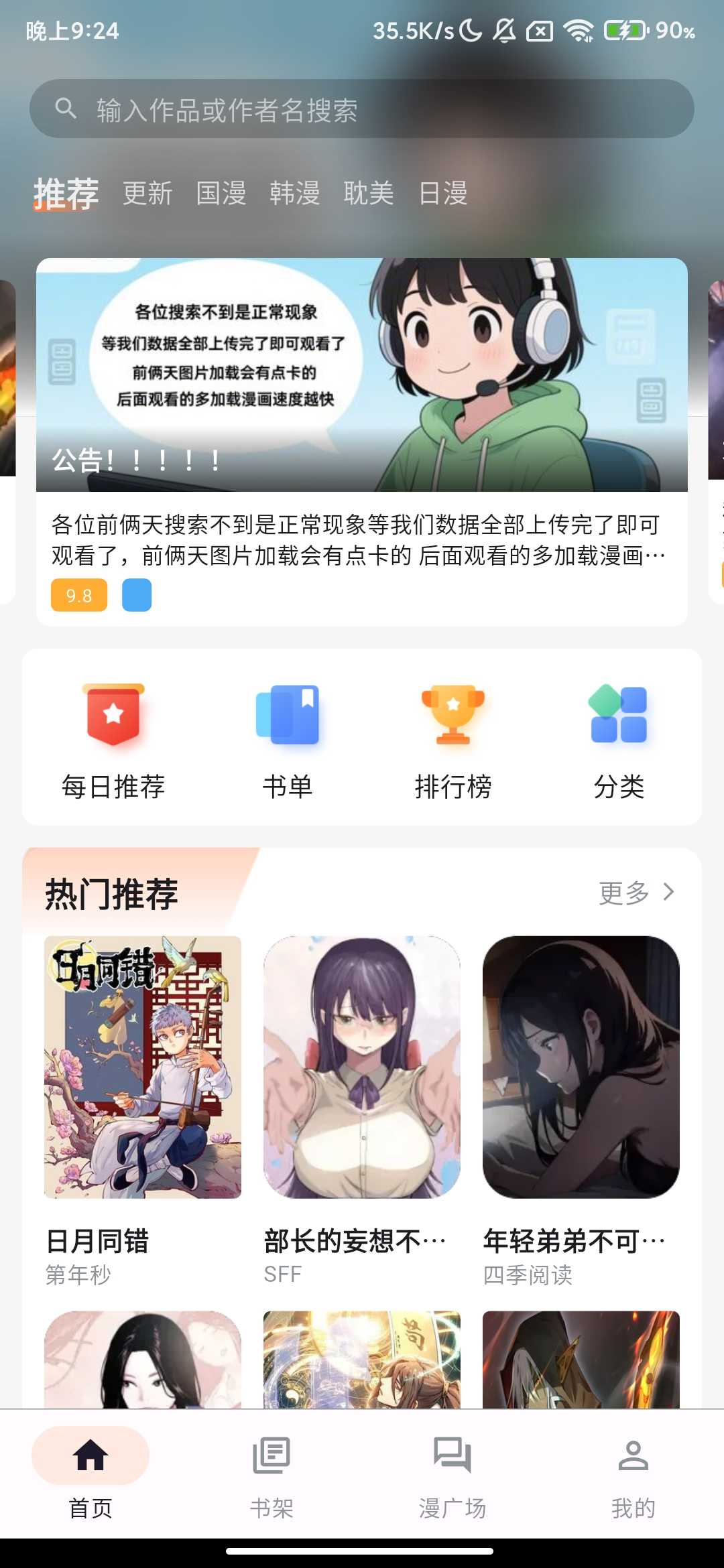Viewport: 724px width, 1568px height.
Task: Open 每日推荐 daily recommendations
Action: (113, 740)
